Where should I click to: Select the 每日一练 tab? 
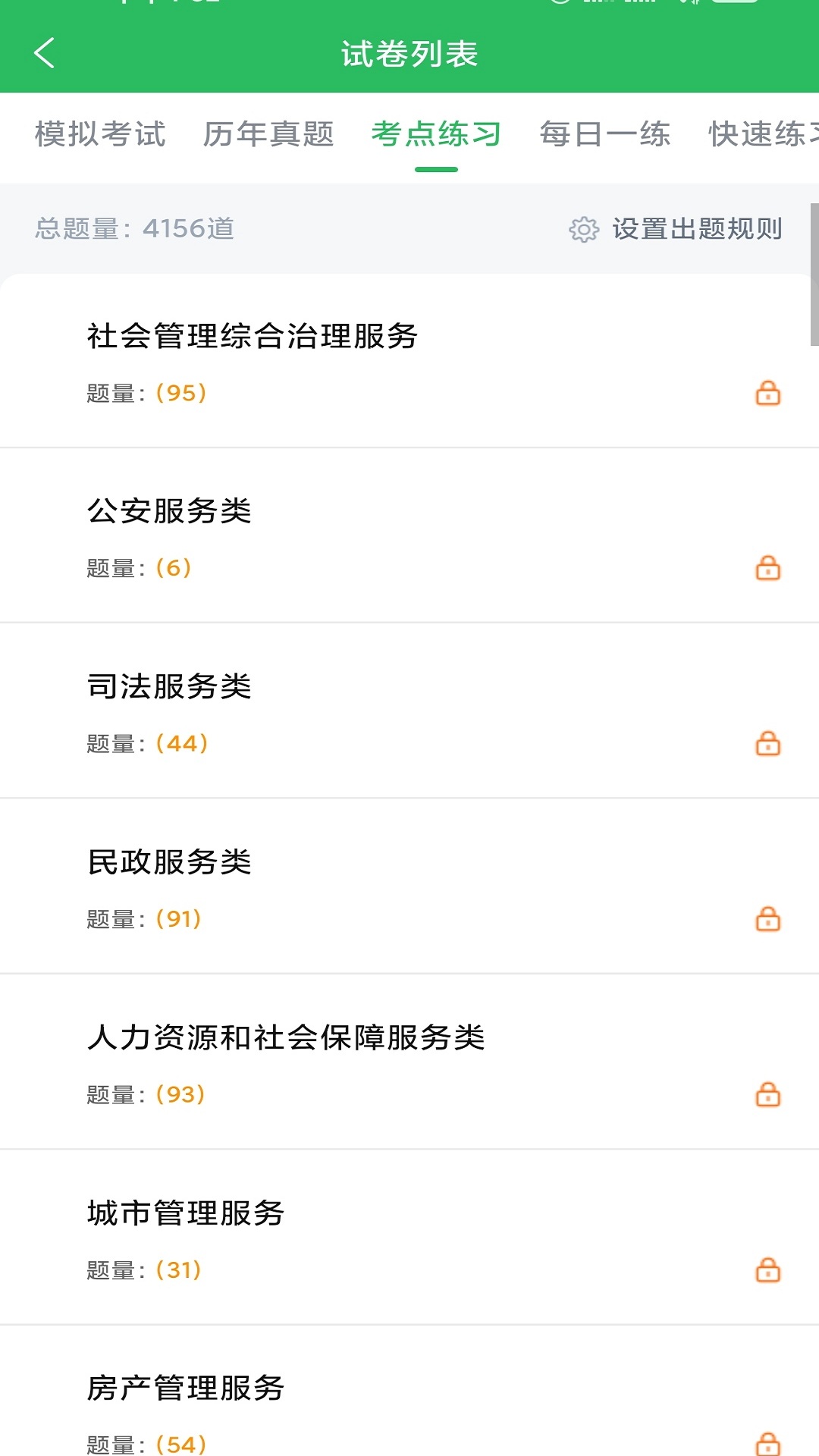[604, 135]
